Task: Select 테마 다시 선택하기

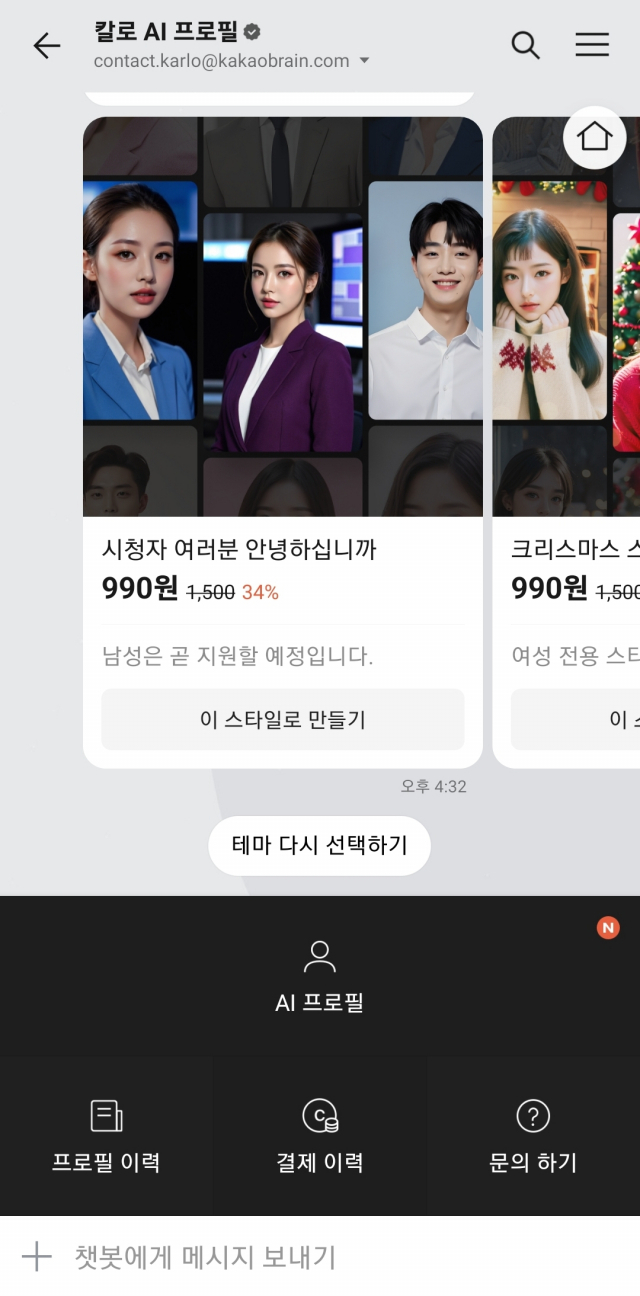Action: pyautogui.click(x=319, y=846)
